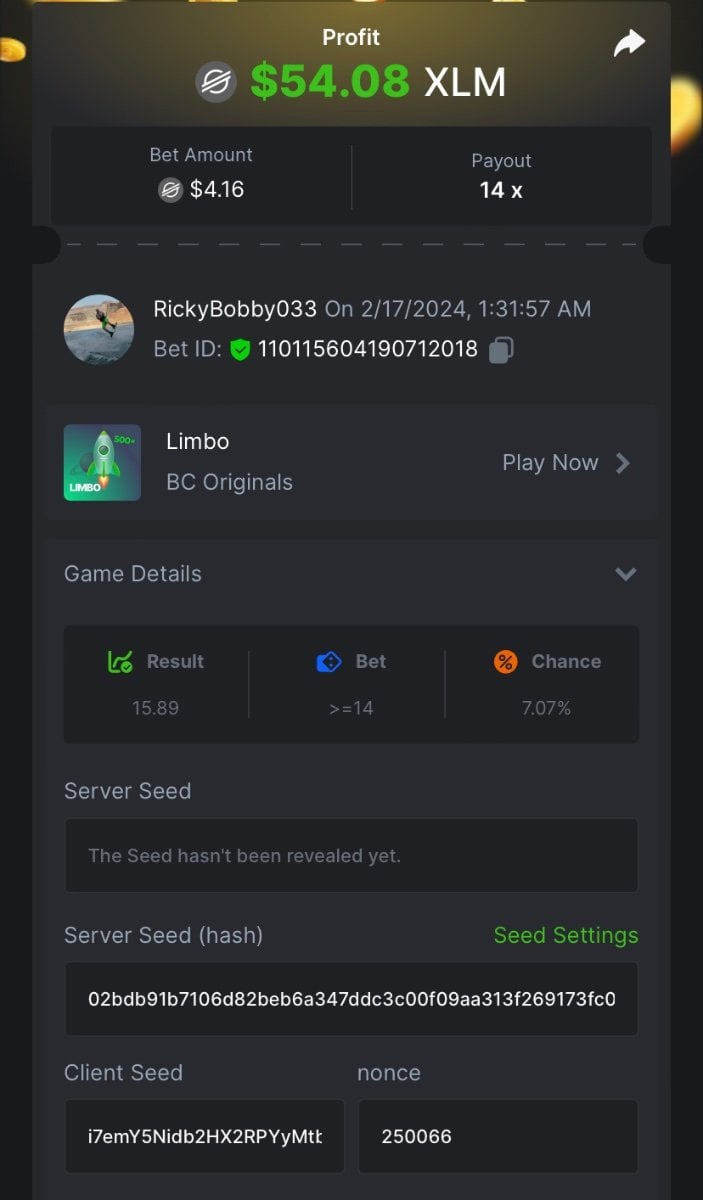This screenshot has height=1200, width=703.
Task: Play the Limbo game now
Action: tap(566, 463)
